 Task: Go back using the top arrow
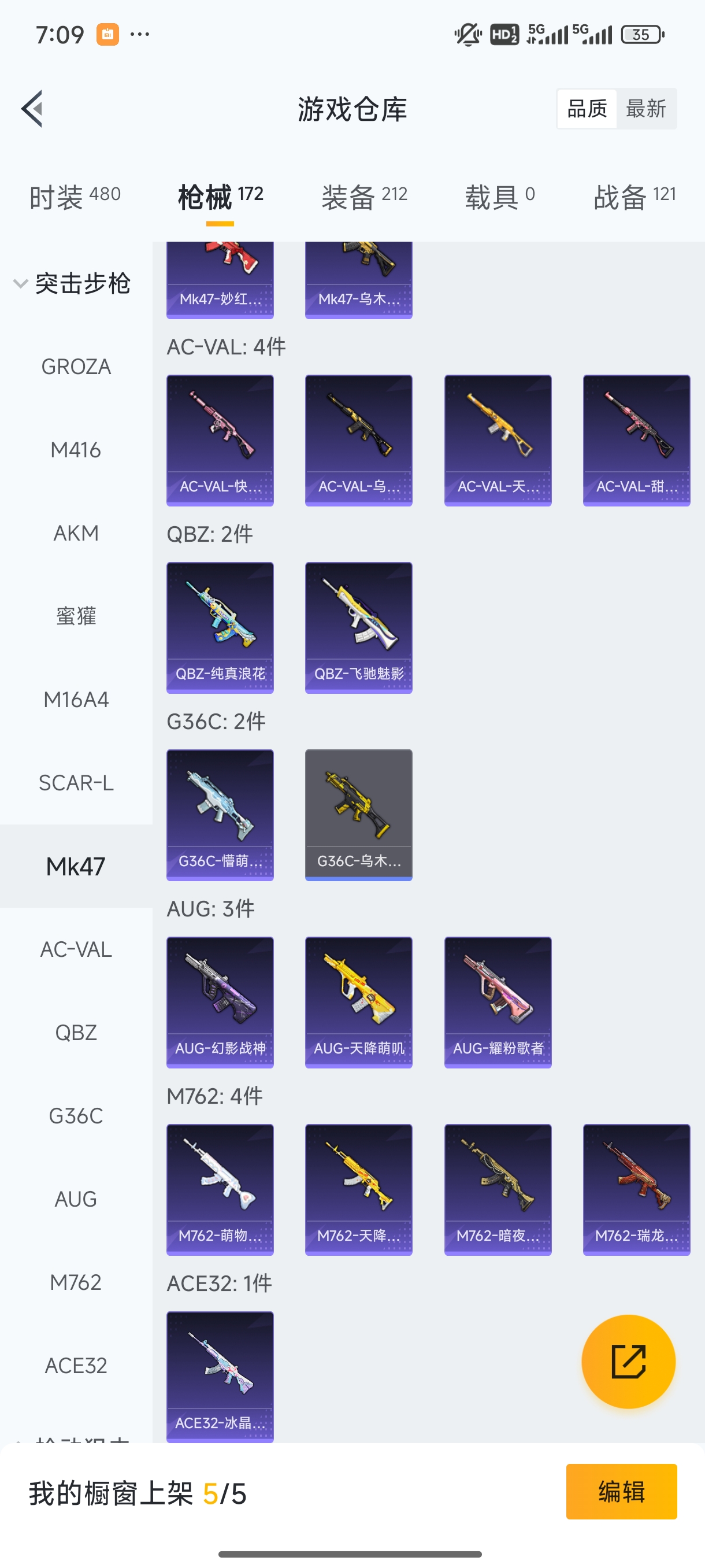(32, 109)
